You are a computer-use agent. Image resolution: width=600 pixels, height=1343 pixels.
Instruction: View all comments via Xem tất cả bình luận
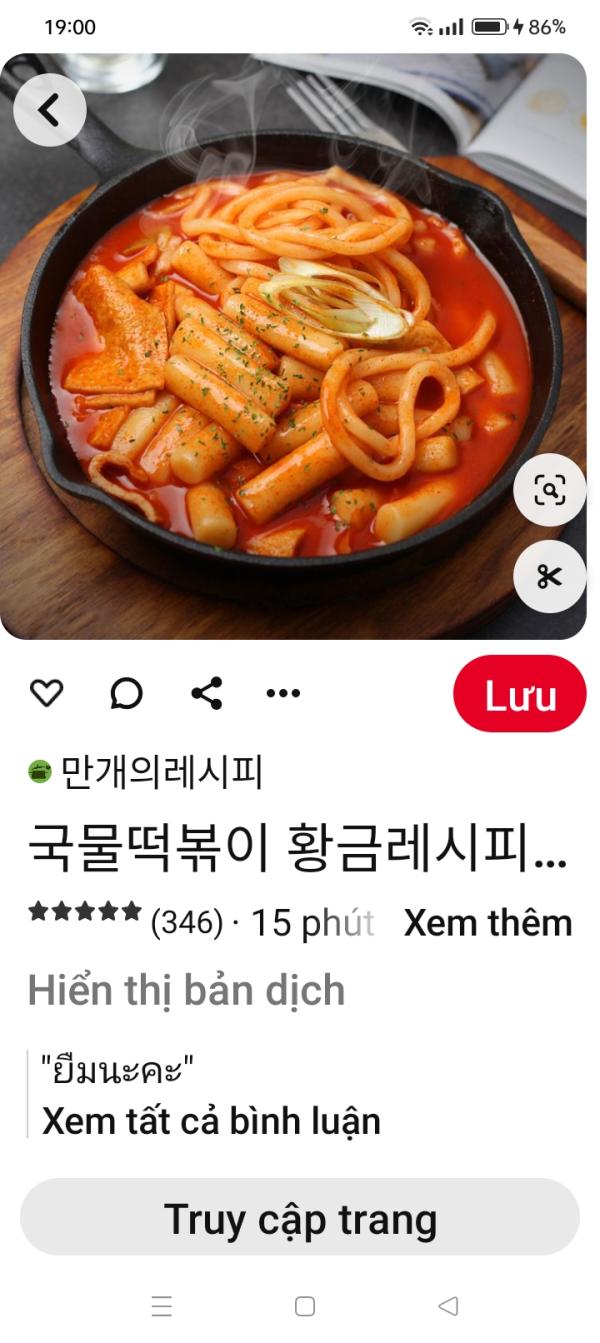click(x=211, y=1121)
